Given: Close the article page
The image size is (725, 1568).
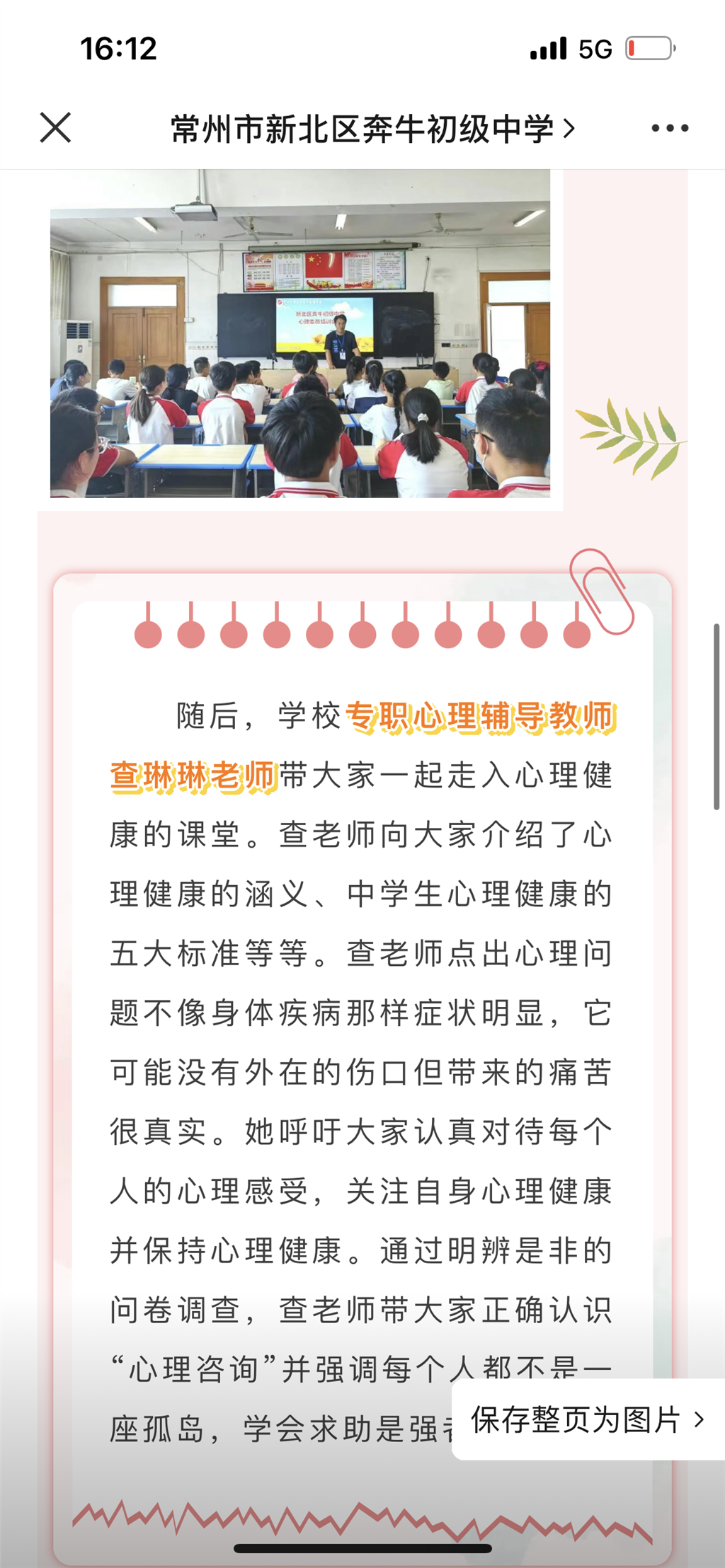Looking at the screenshot, I should click(x=55, y=128).
